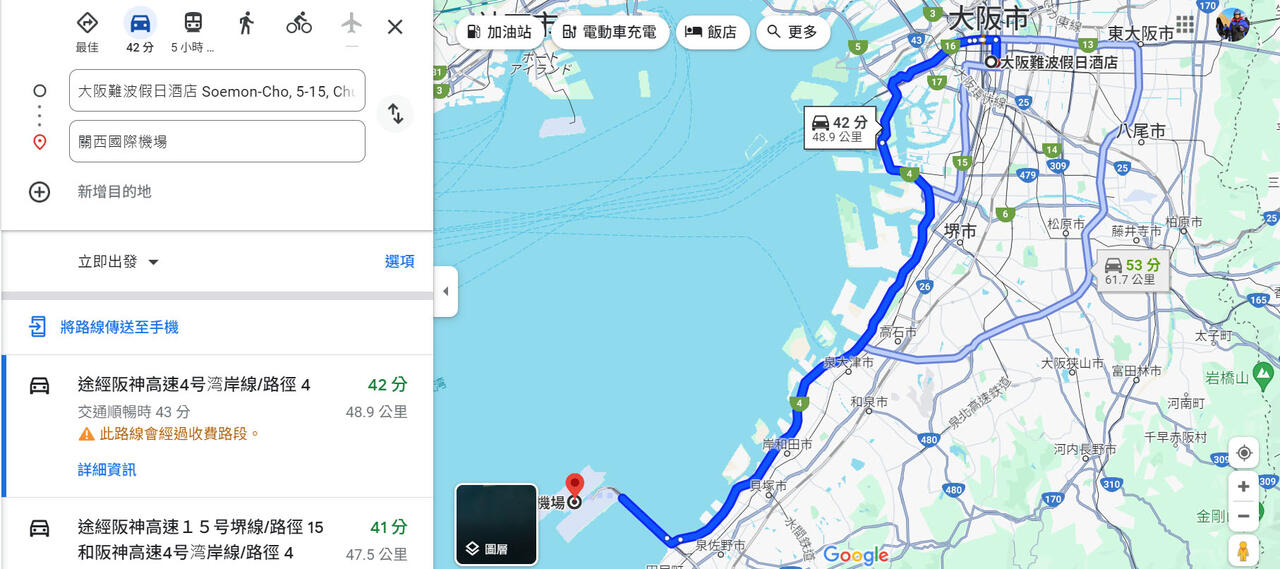
Task: Send route to phone via 將路線傳送至手機
Action: [x=118, y=327]
